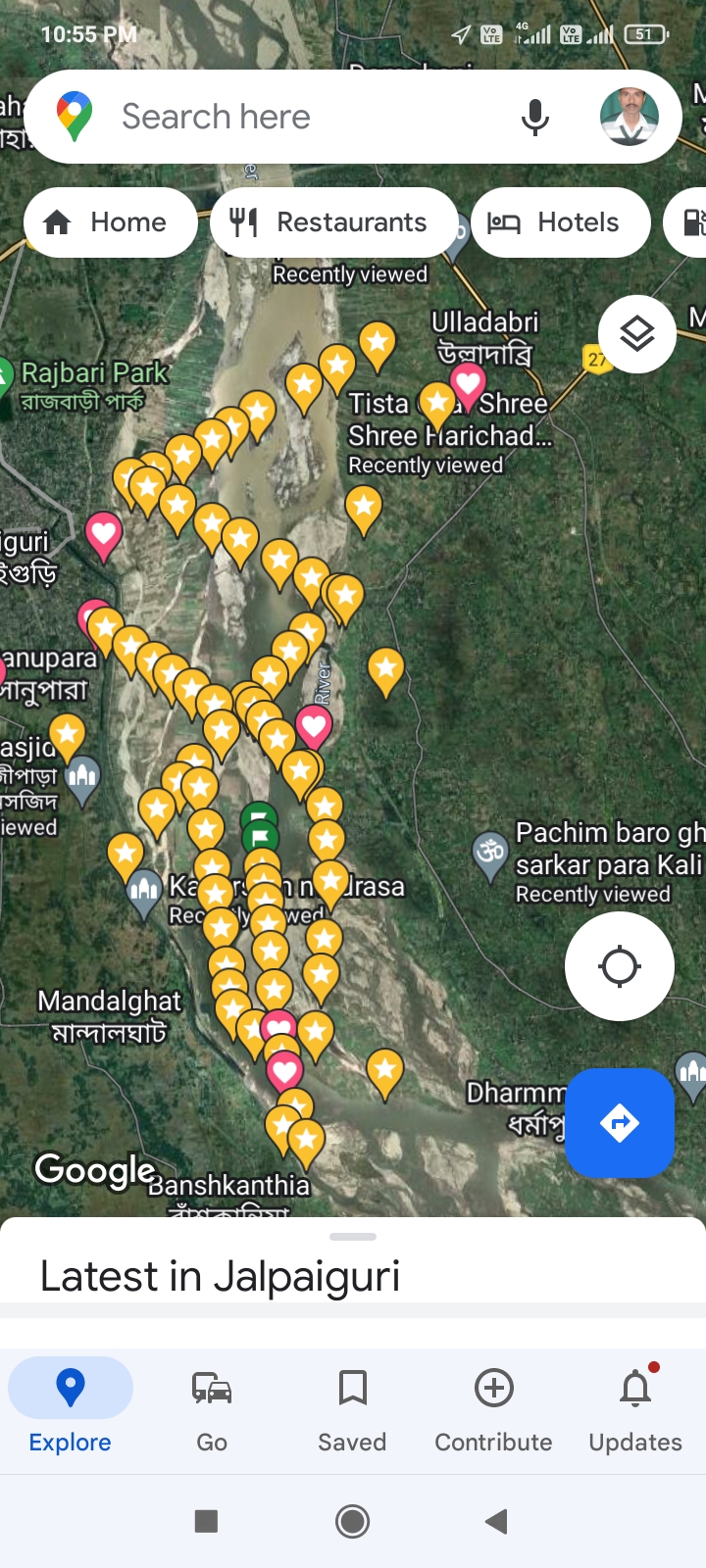Filter map by Restaurants chip
The height and width of the screenshot is (1568, 706).
[333, 222]
